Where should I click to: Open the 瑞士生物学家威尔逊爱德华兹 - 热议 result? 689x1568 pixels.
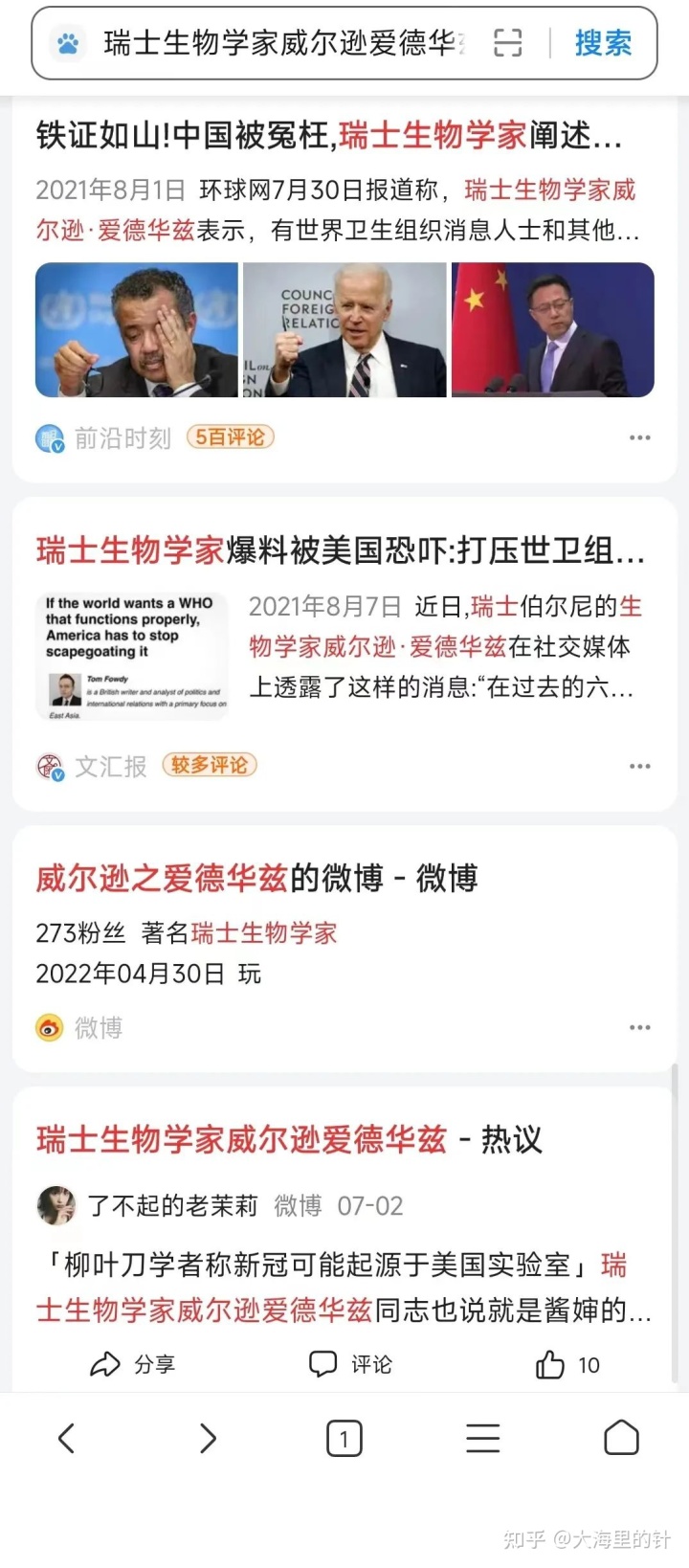[x=289, y=1139]
